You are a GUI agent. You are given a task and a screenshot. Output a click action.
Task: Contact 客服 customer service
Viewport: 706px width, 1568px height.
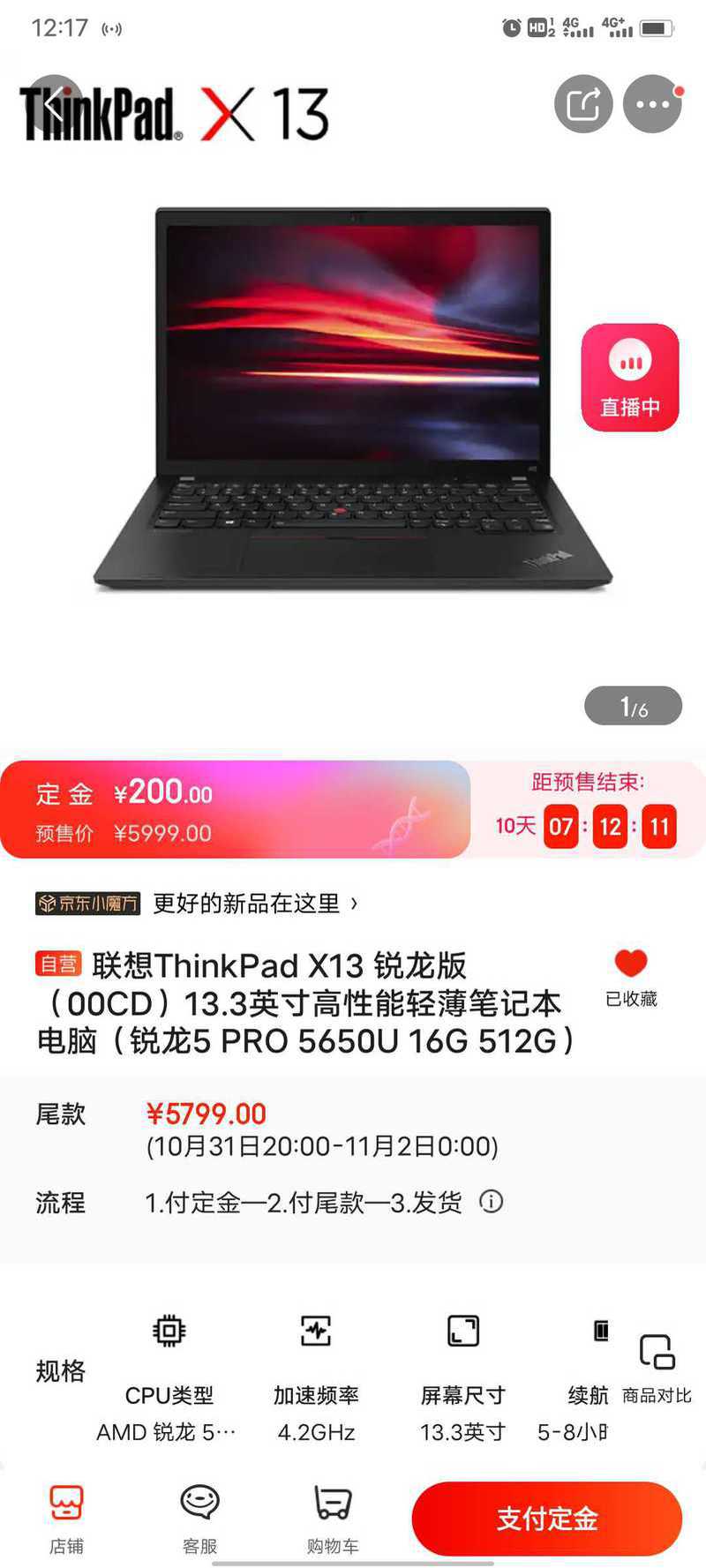[199, 1519]
